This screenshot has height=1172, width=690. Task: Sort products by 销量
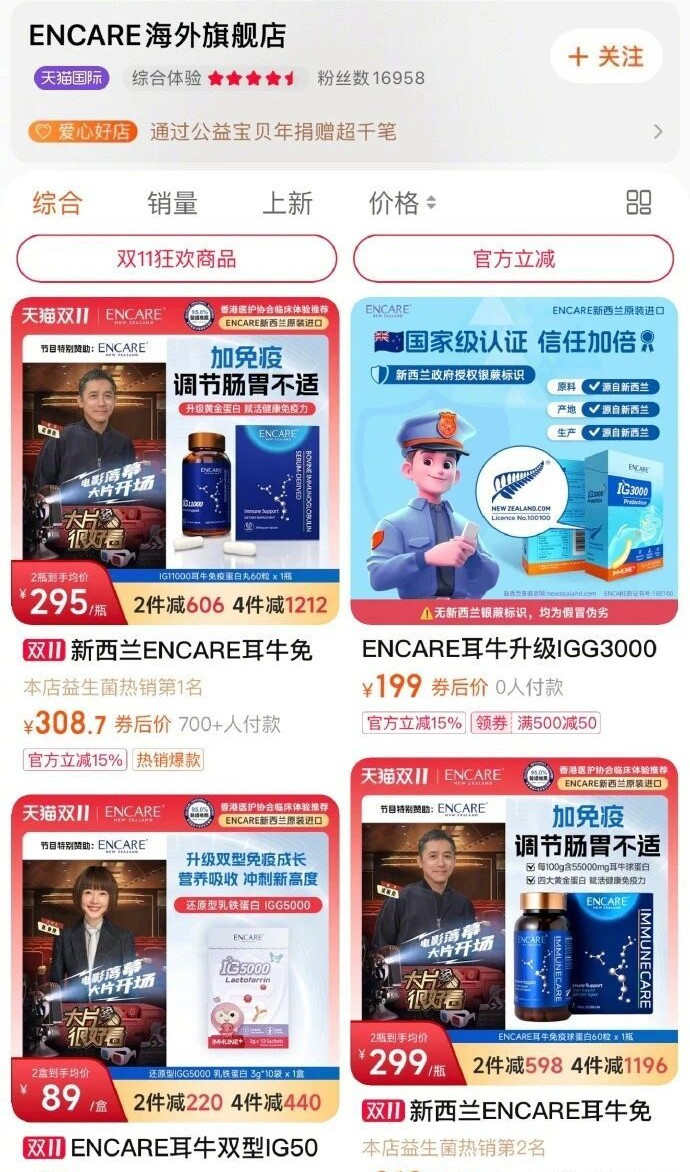coord(172,203)
